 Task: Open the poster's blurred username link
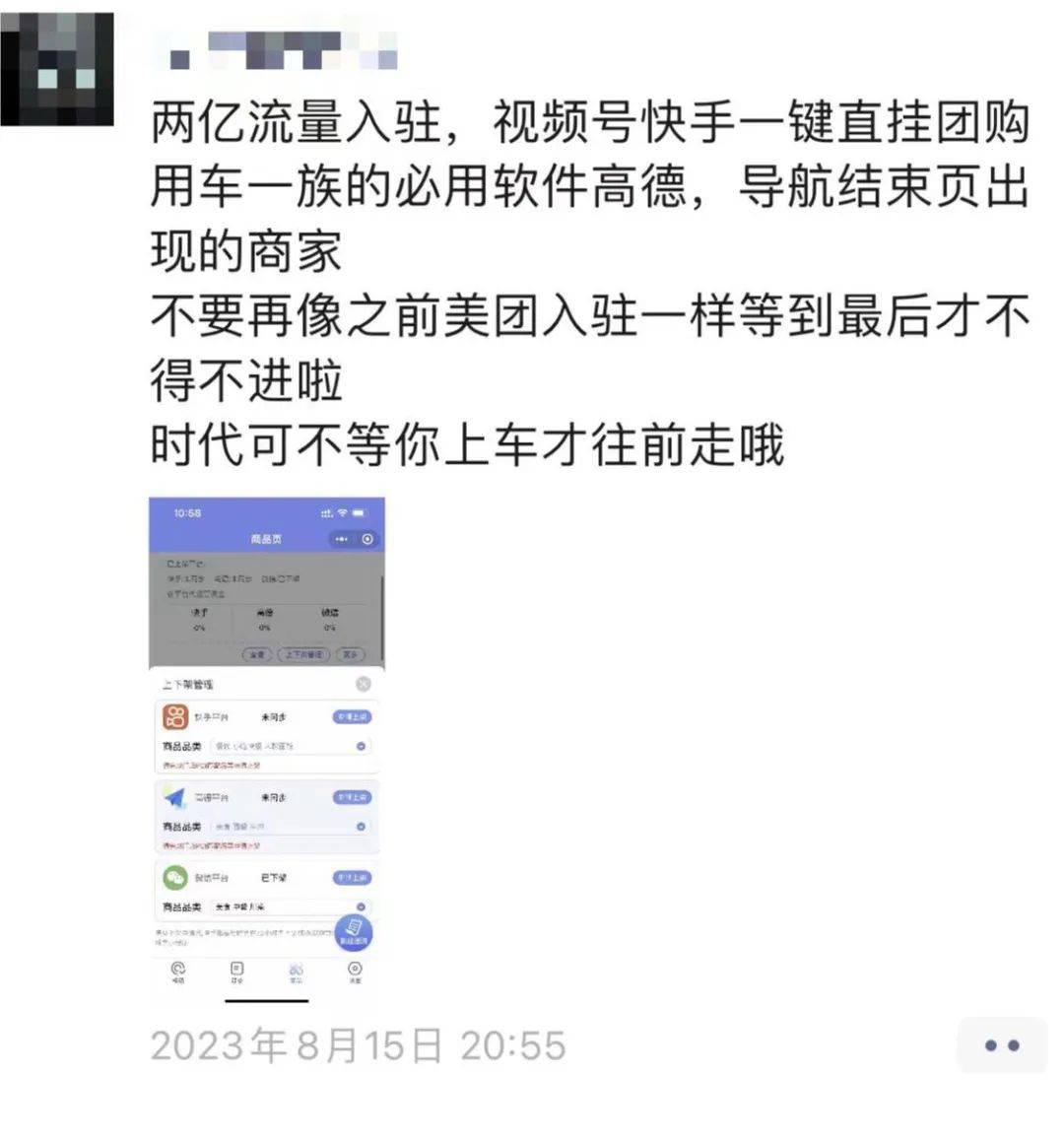pos(276,49)
